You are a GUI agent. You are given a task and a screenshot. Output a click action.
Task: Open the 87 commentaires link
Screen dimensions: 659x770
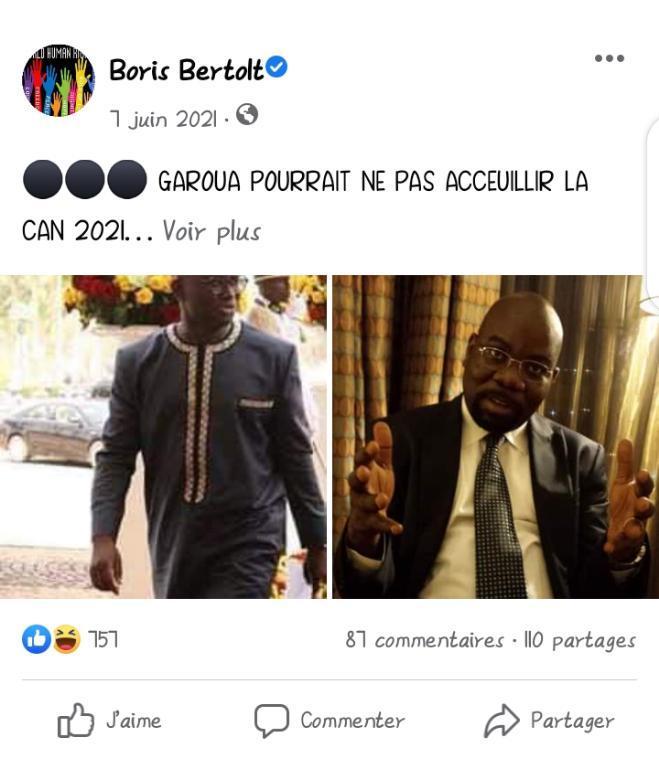pyautogui.click(x=424, y=639)
